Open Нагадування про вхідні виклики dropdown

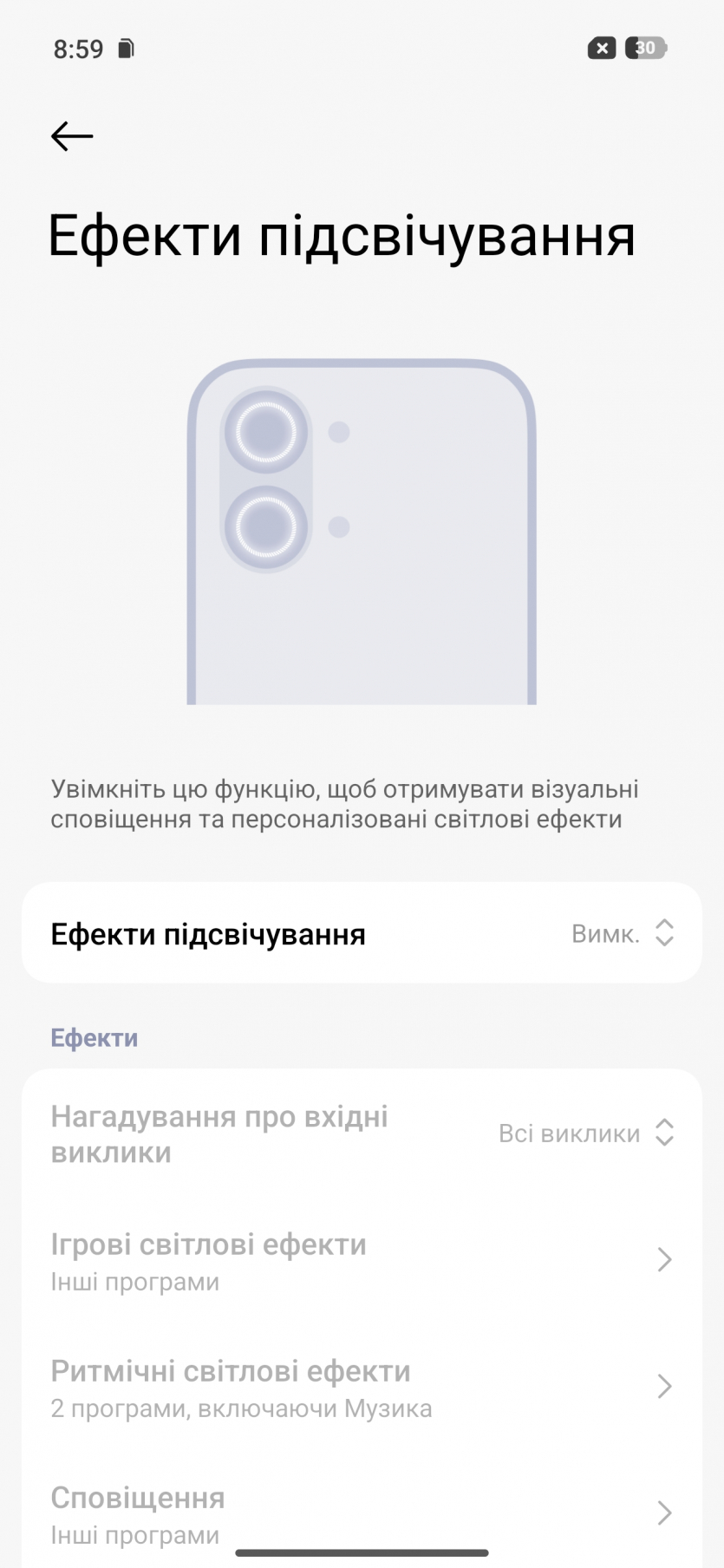[585, 1134]
